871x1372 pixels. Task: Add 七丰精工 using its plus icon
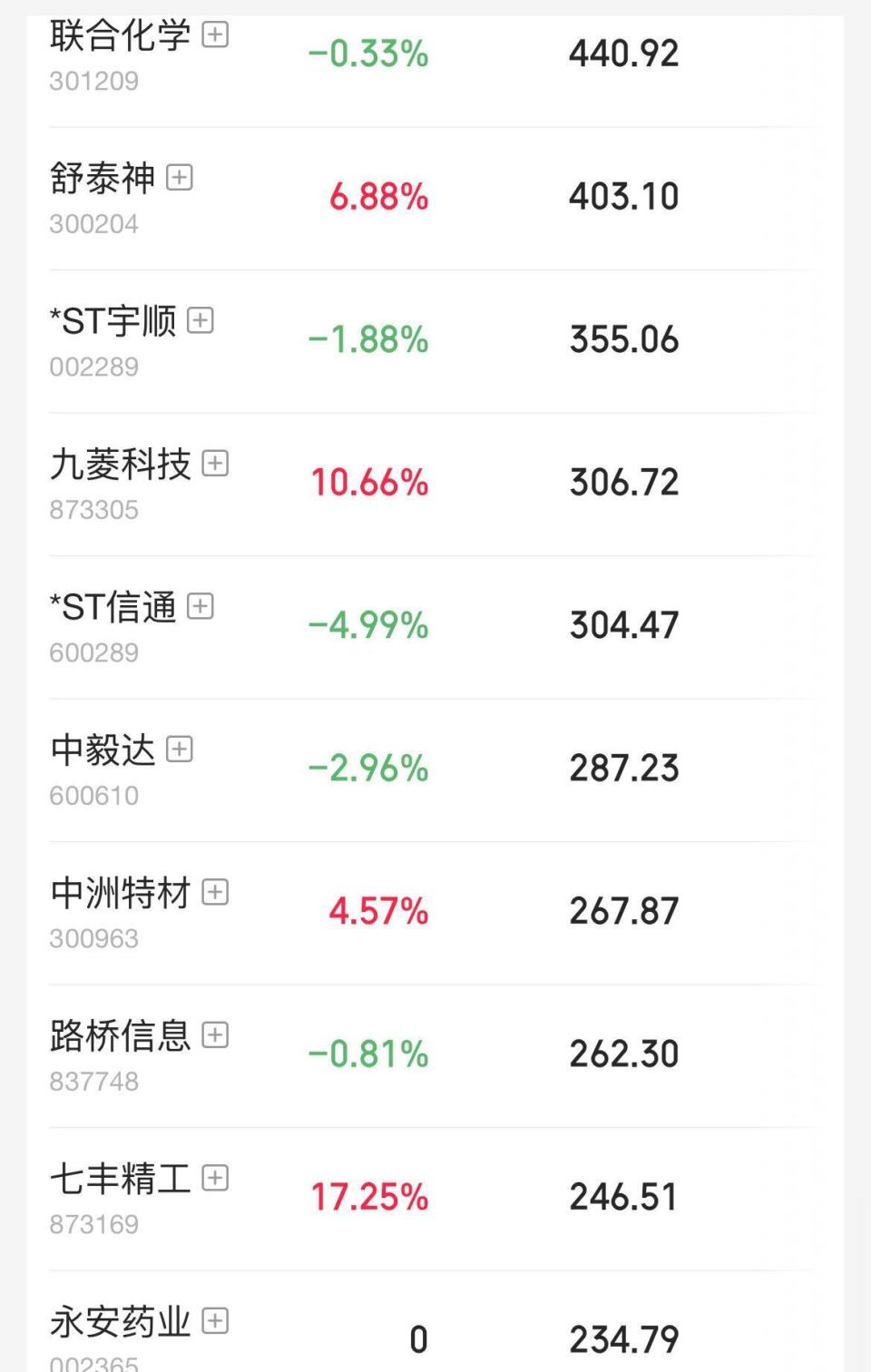tap(215, 1179)
